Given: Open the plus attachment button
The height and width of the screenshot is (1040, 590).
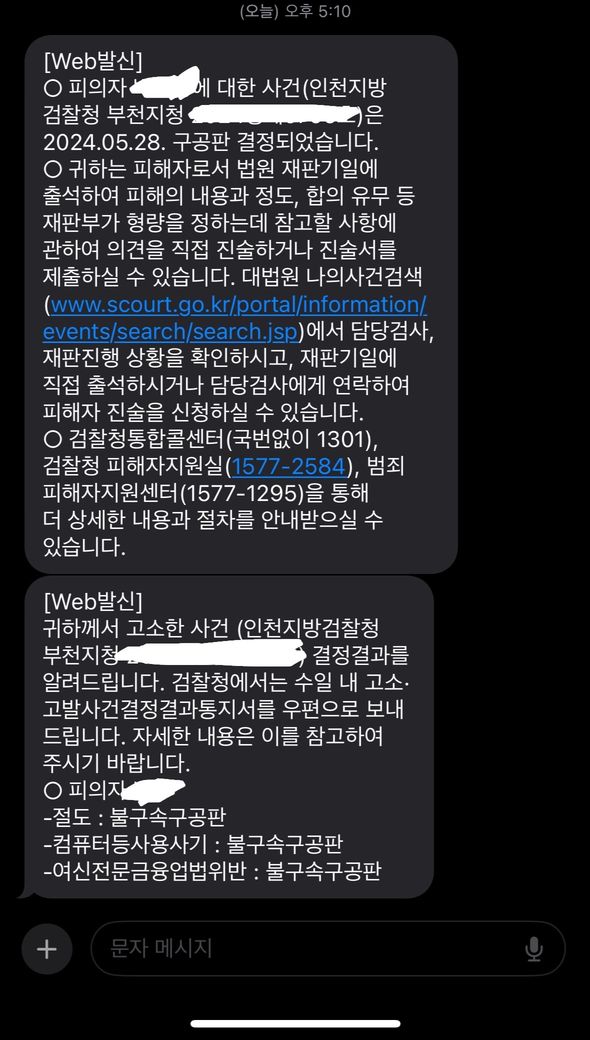Looking at the screenshot, I should click(x=46, y=949).
